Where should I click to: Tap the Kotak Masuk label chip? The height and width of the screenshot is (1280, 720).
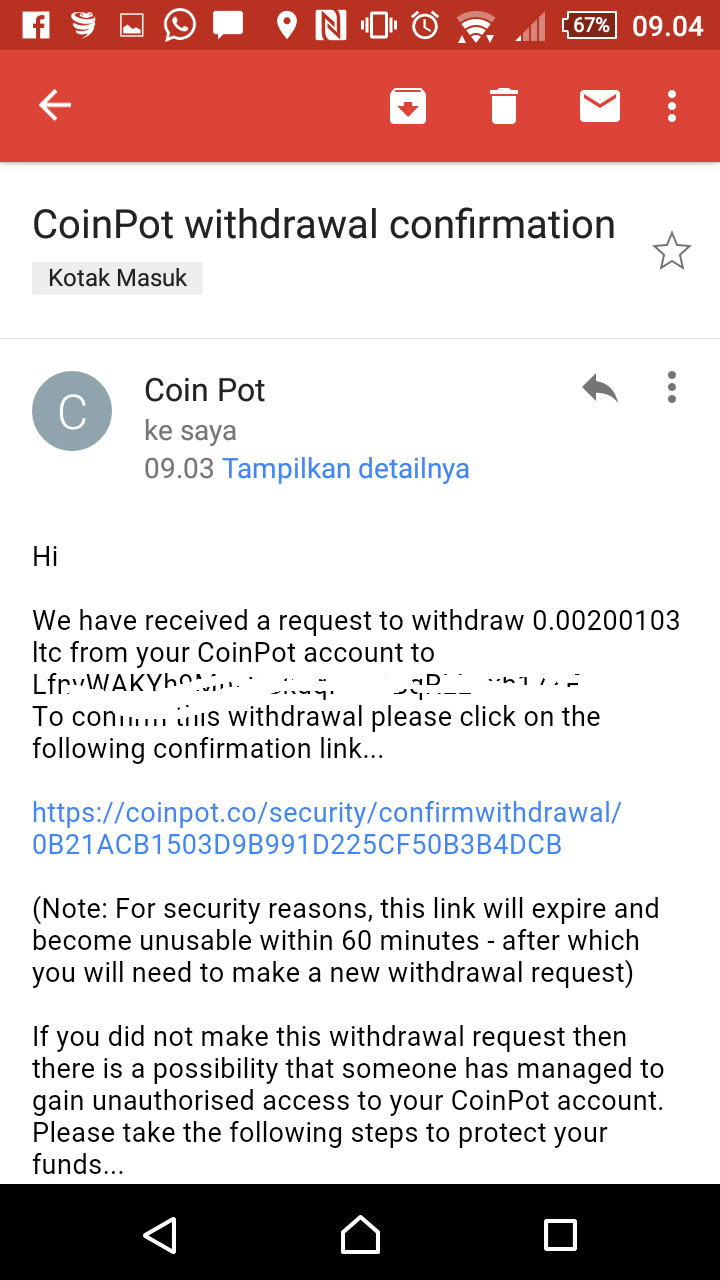pos(117,278)
